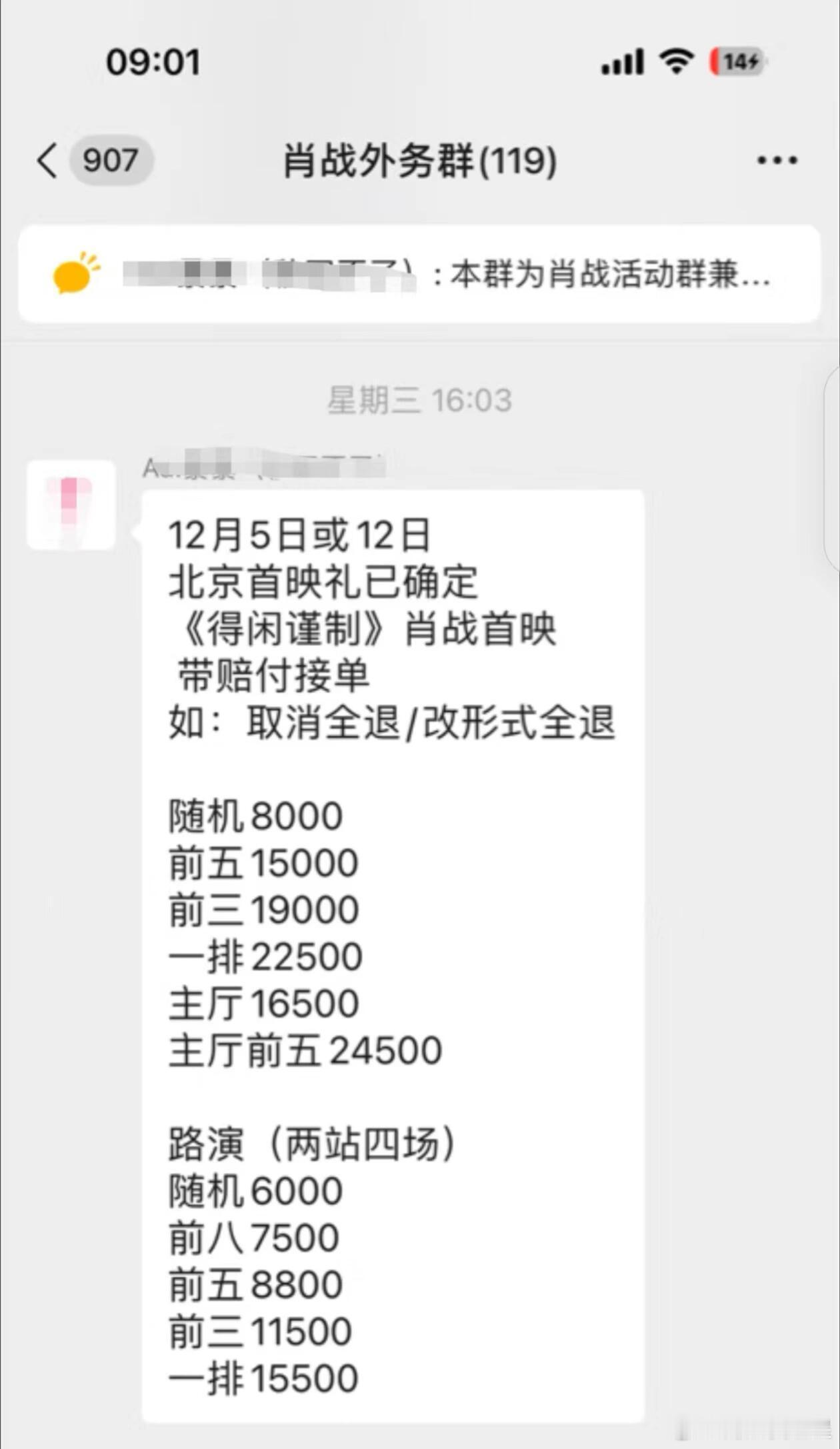Open the more options ellipsis menu

click(x=775, y=159)
